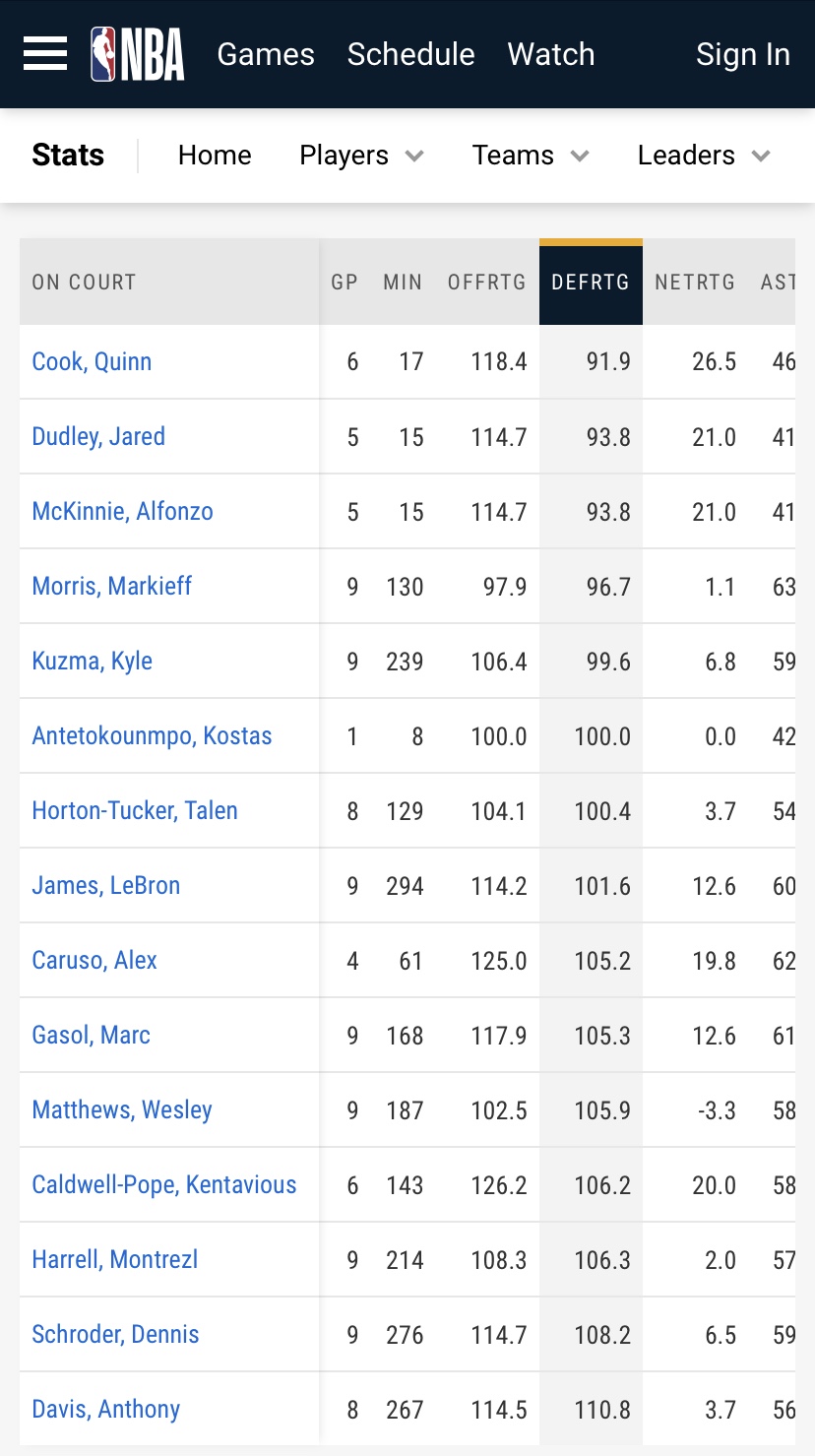Open James, LeBron player link

[x=106, y=885]
